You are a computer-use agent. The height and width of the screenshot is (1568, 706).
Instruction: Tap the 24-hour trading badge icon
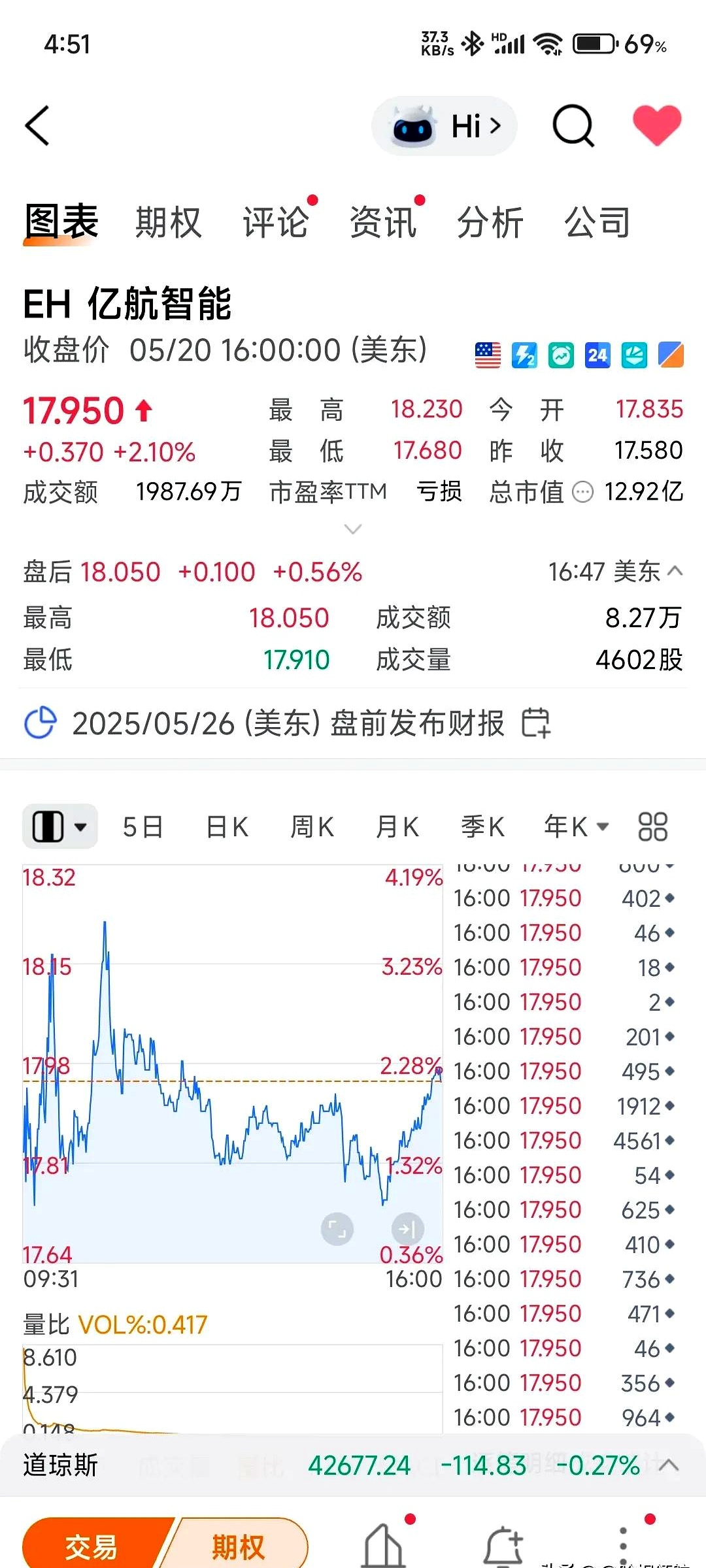pos(596,355)
